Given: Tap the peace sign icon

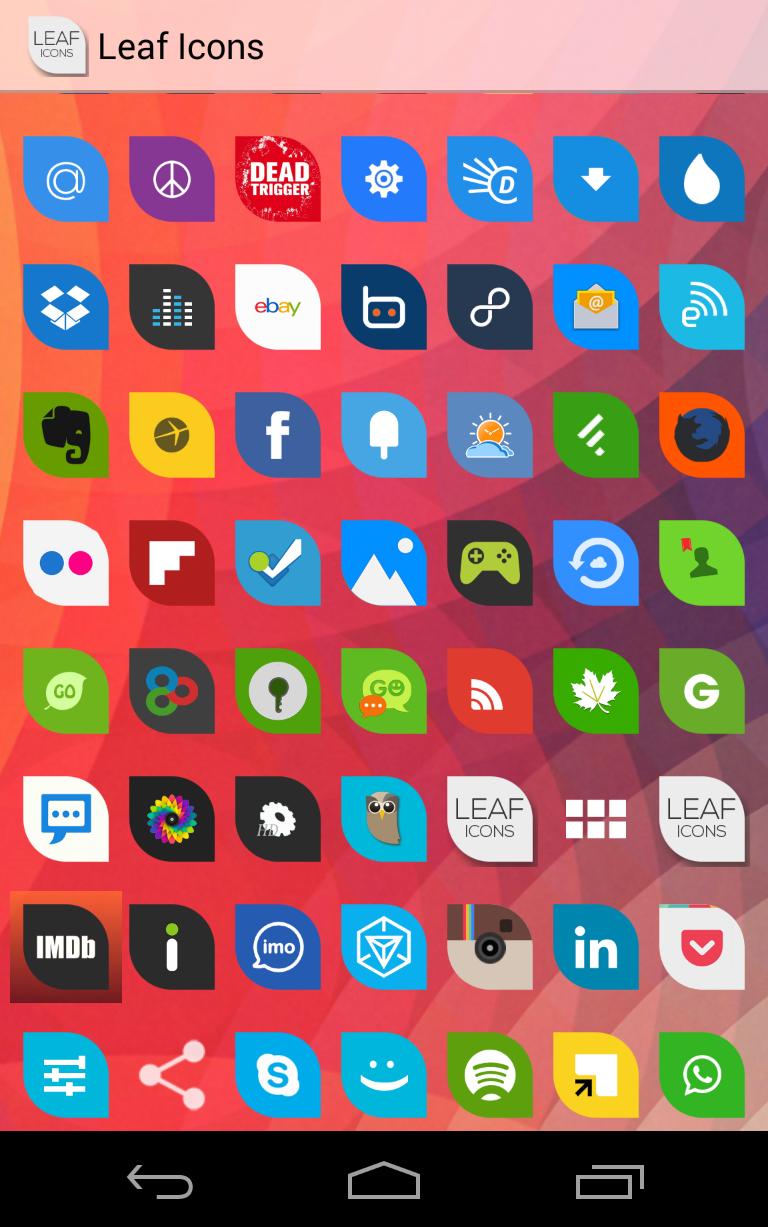Looking at the screenshot, I should (x=172, y=179).
